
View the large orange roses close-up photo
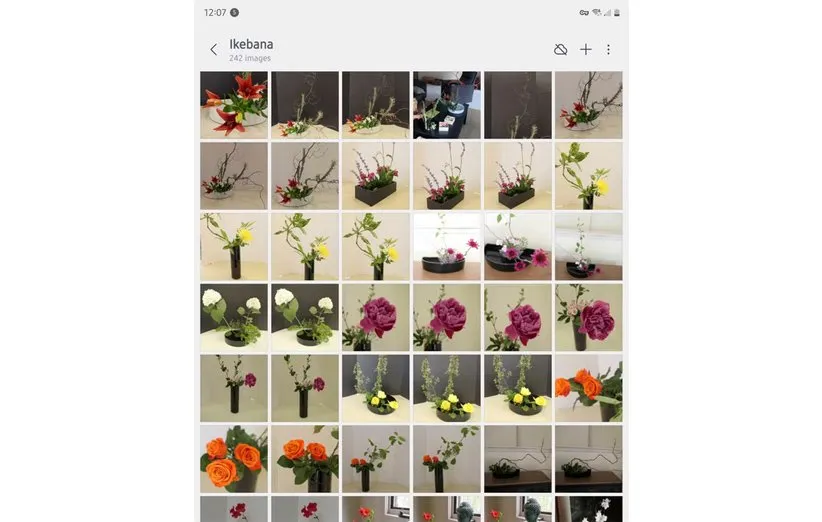233,458
